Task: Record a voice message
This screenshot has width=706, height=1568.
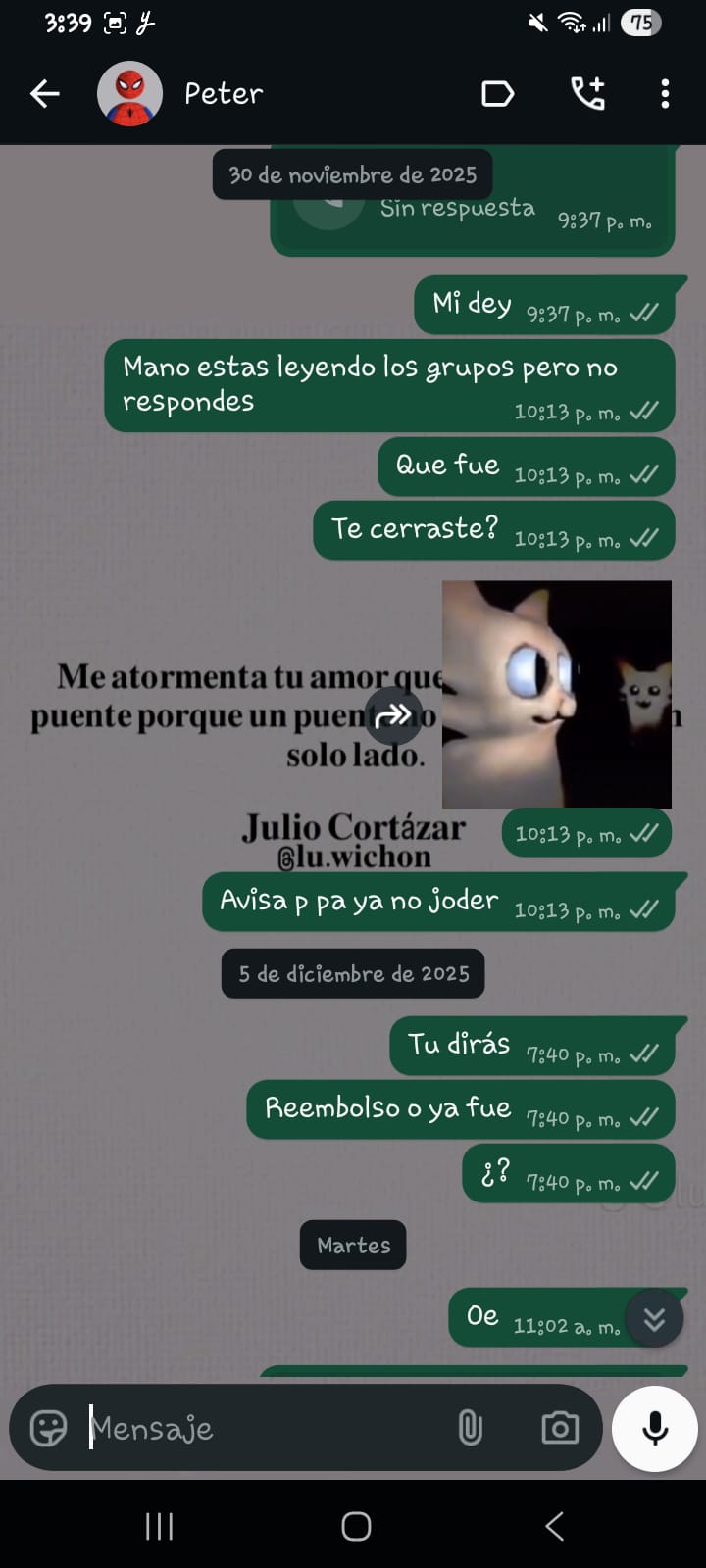Action: (x=654, y=1428)
